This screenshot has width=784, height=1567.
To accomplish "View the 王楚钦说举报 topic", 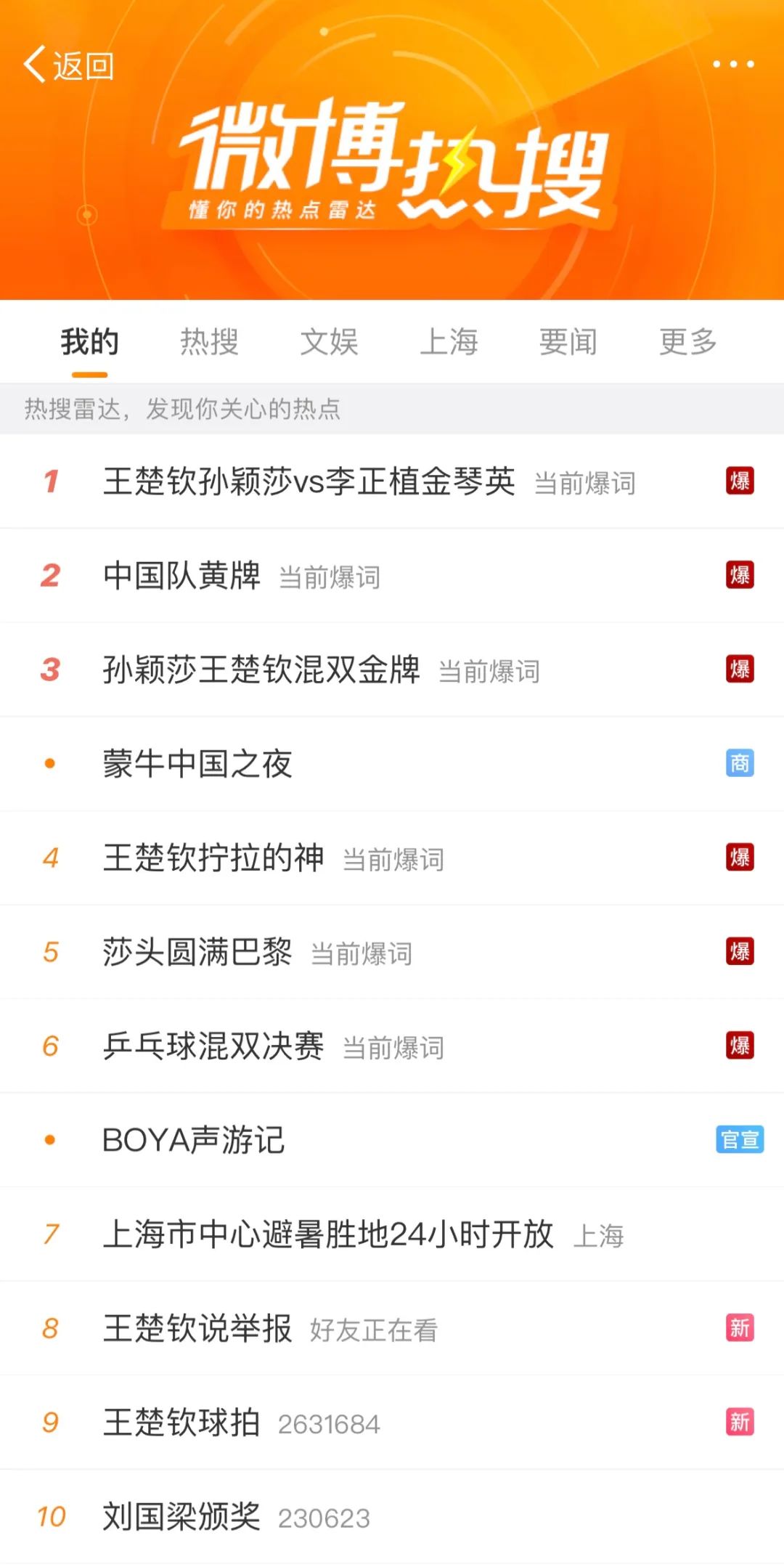I will pos(197,1328).
